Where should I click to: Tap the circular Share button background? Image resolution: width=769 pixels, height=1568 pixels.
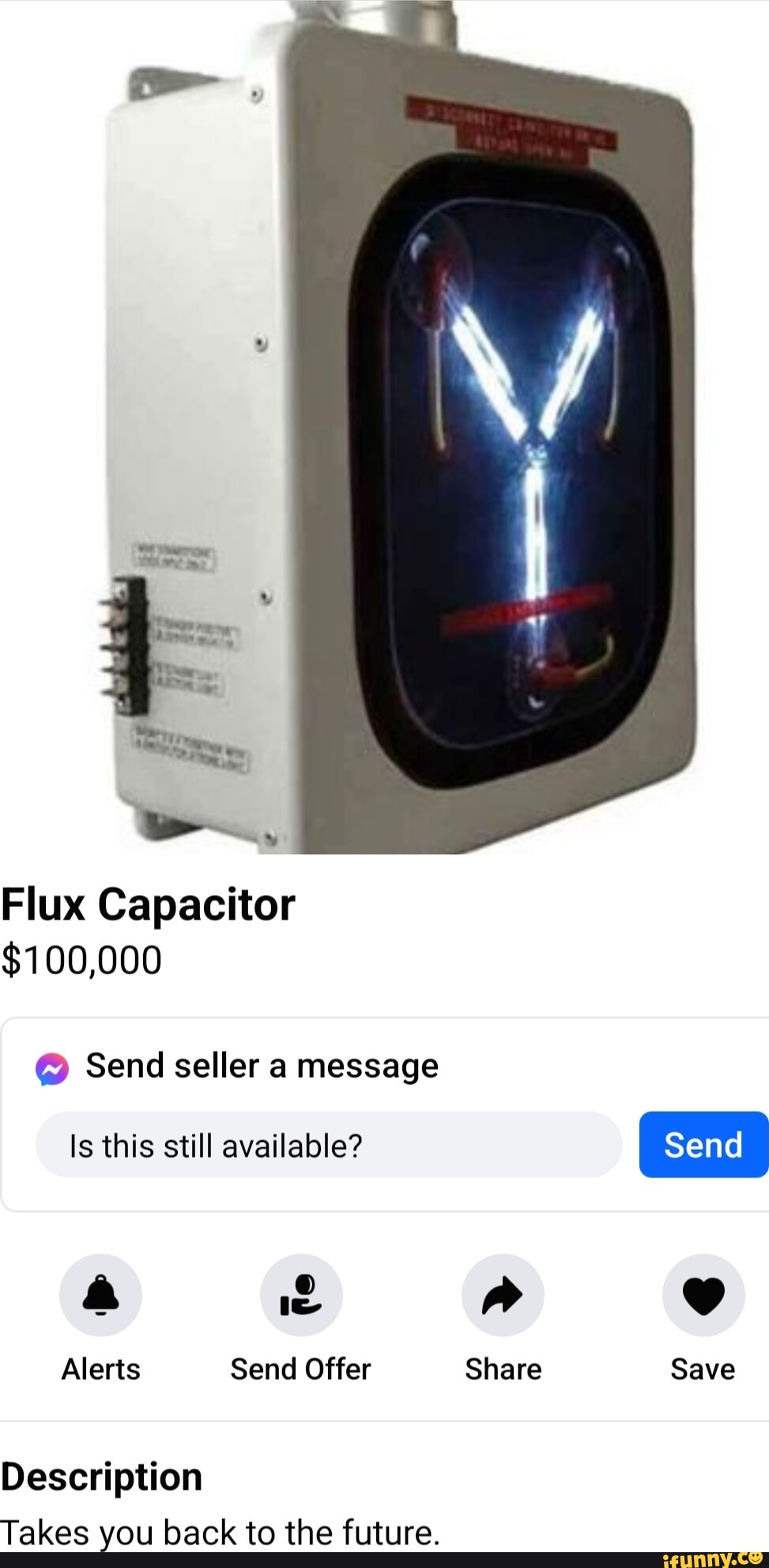tap(502, 1295)
